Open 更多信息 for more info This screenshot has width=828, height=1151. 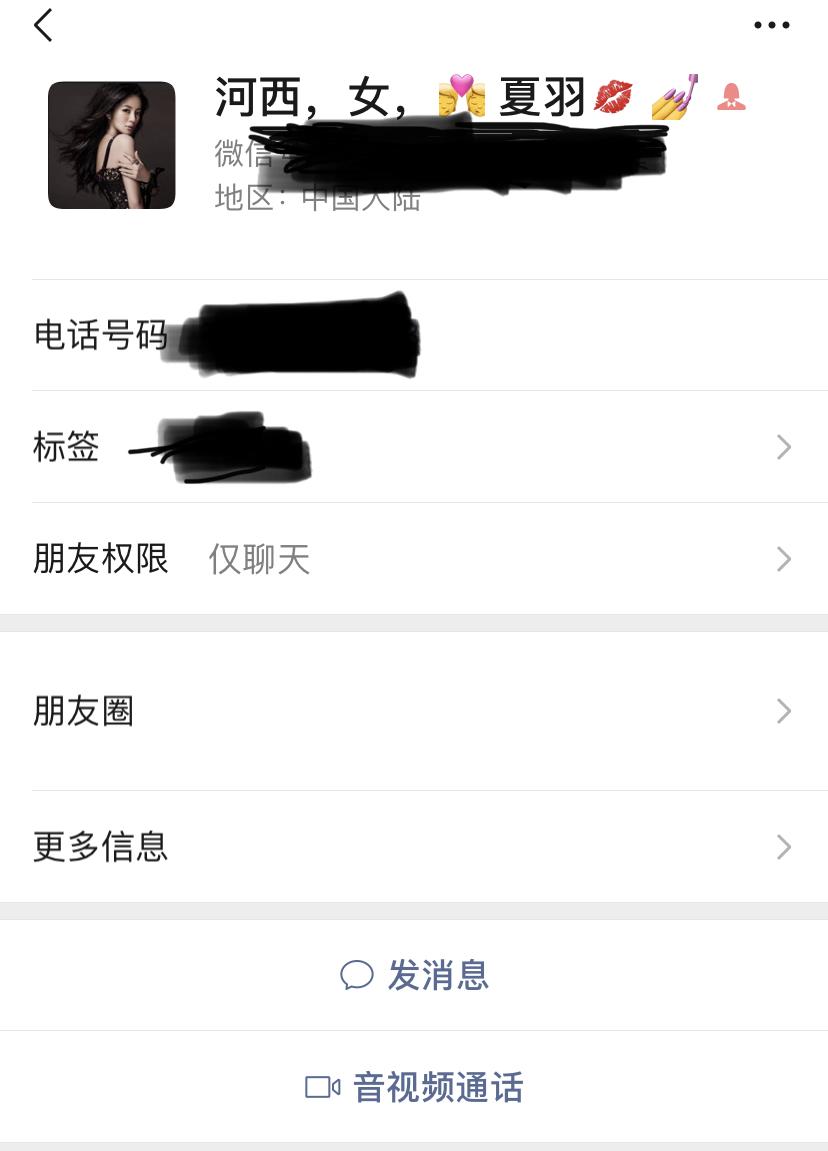[100, 847]
